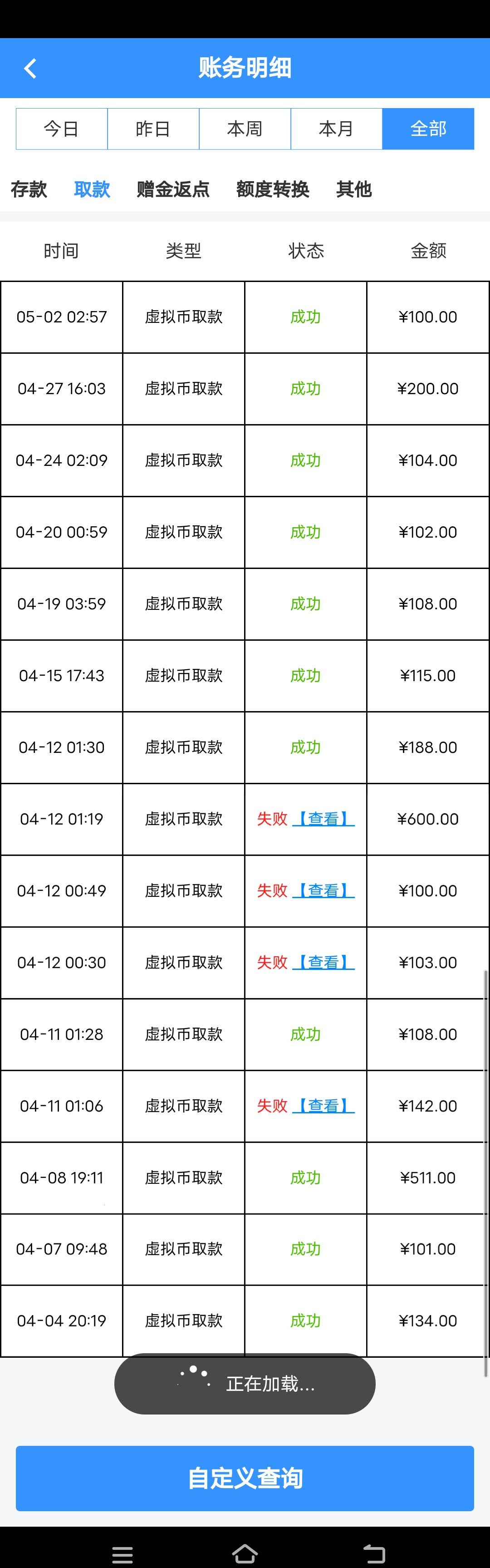The width and height of the screenshot is (490, 1568).
Task: View failure details for the ¥600.00 withdrawal
Action: (x=323, y=819)
